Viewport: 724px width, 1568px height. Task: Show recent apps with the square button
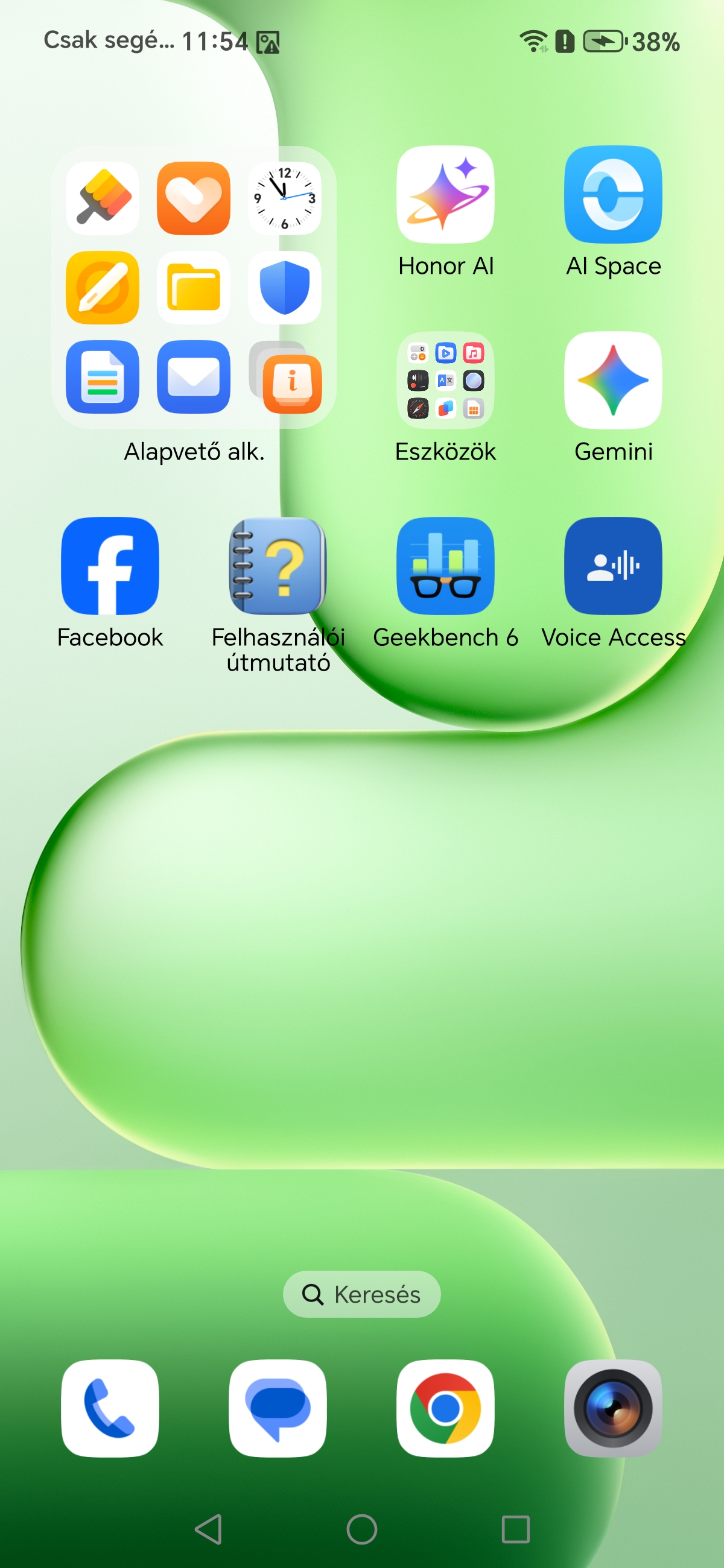515,1529
